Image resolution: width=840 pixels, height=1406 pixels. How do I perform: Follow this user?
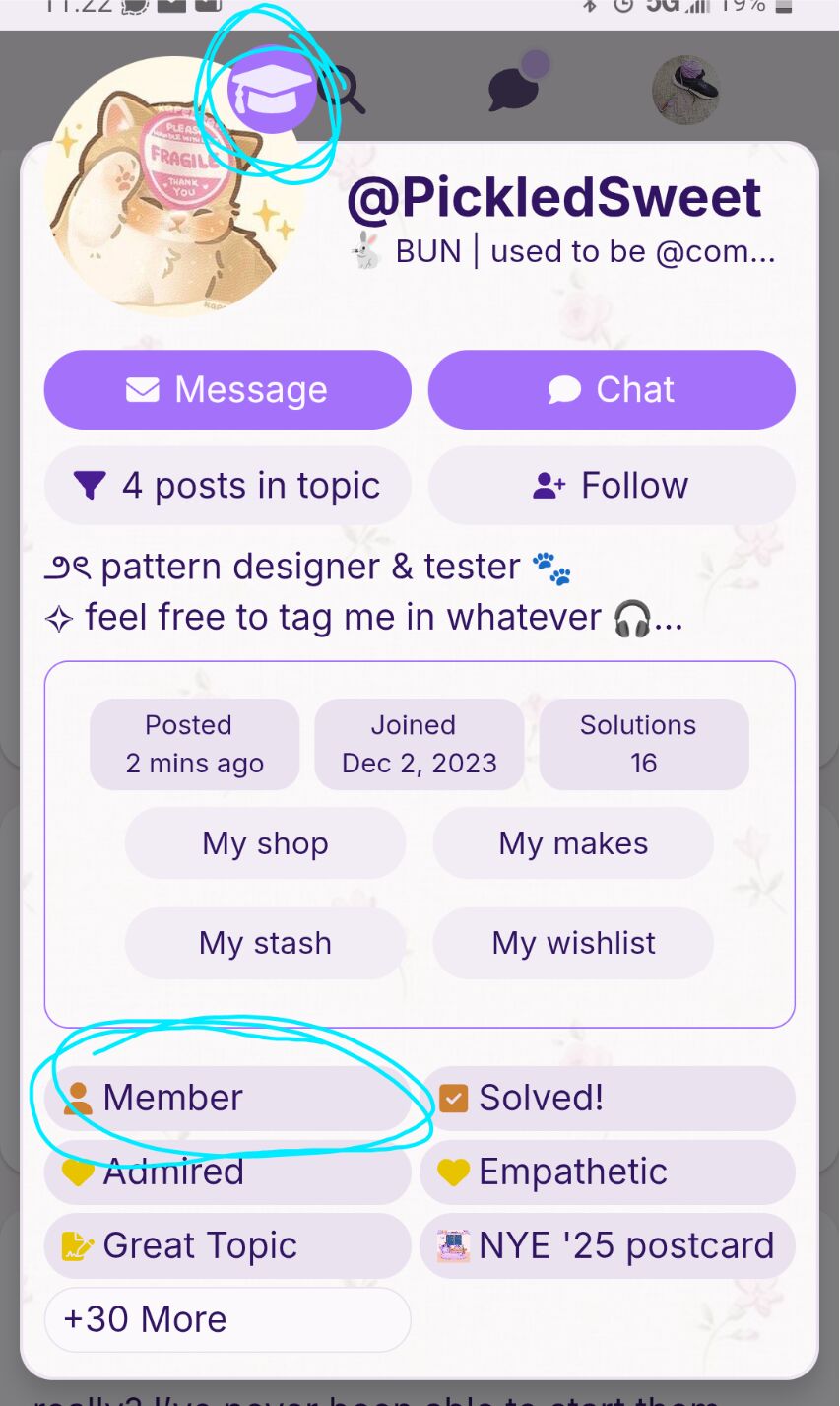[x=612, y=486]
